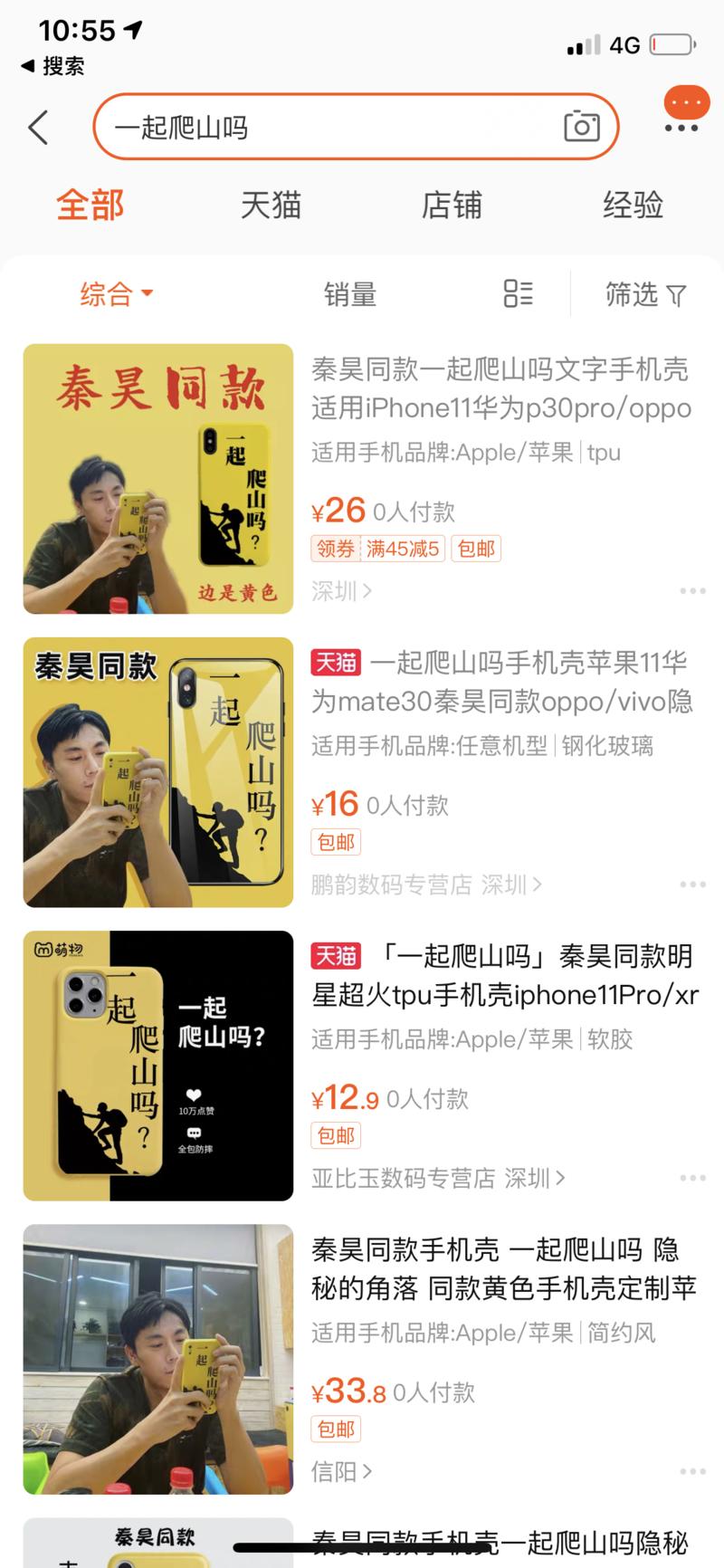Tap the three-dot icon on the ¥16 listing
Screen dimensions: 724x1568
[x=691, y=884]
